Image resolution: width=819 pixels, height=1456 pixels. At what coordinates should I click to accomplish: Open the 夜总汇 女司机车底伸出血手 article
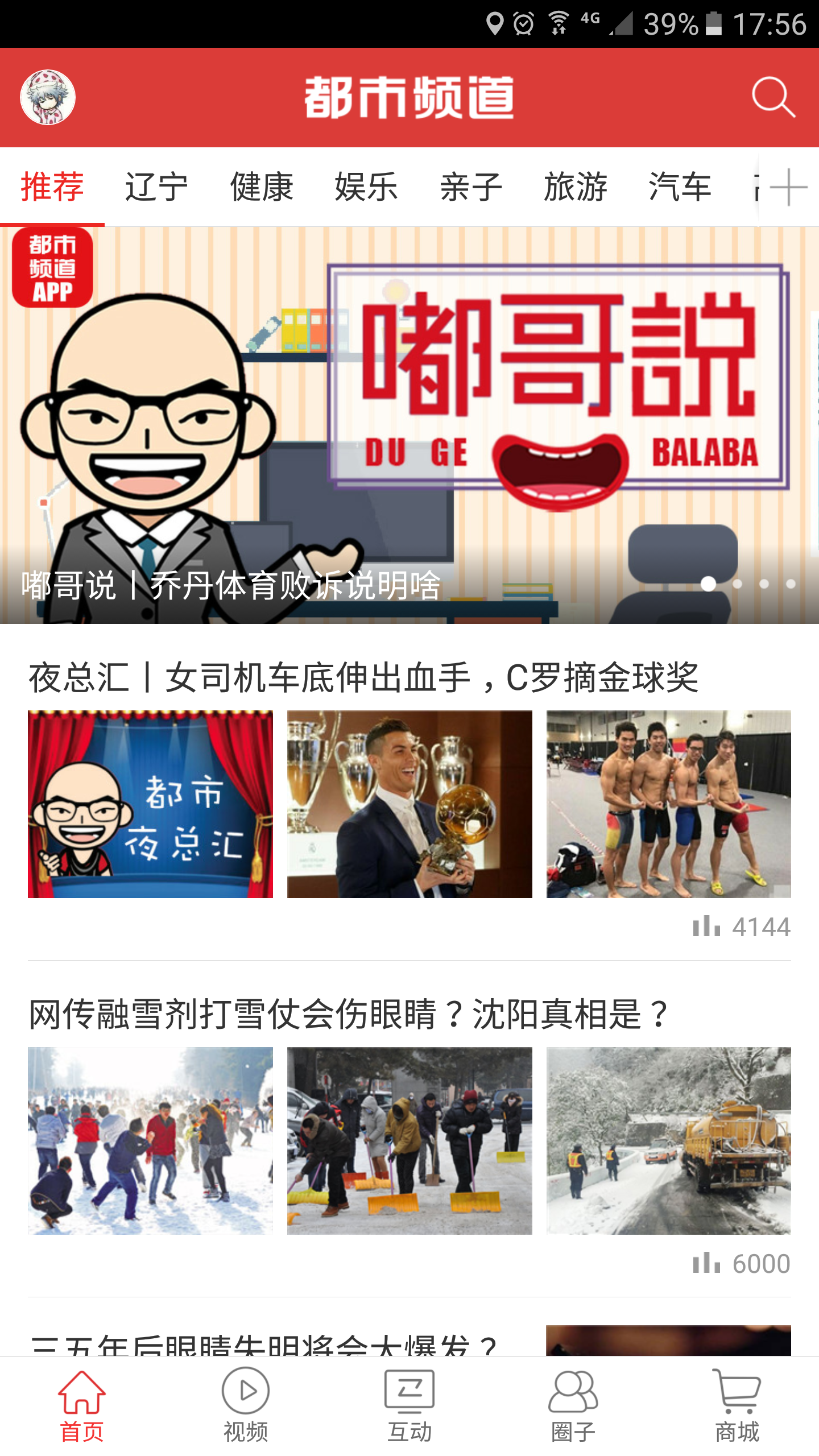coord(363,678)
